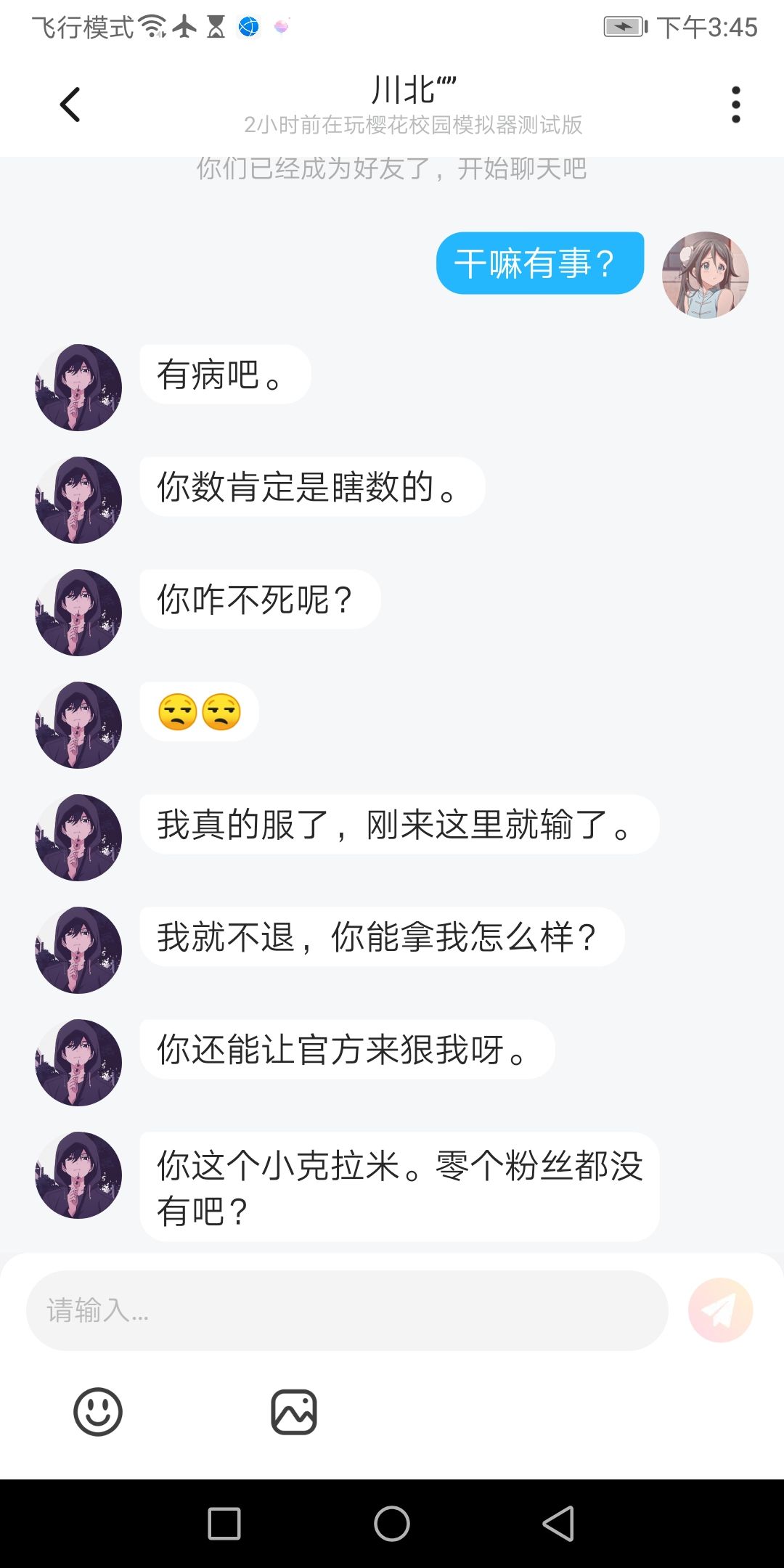Open the three-dot overflow menu
Viewport: 784px width, 1568px height.
tap(735, 105)
